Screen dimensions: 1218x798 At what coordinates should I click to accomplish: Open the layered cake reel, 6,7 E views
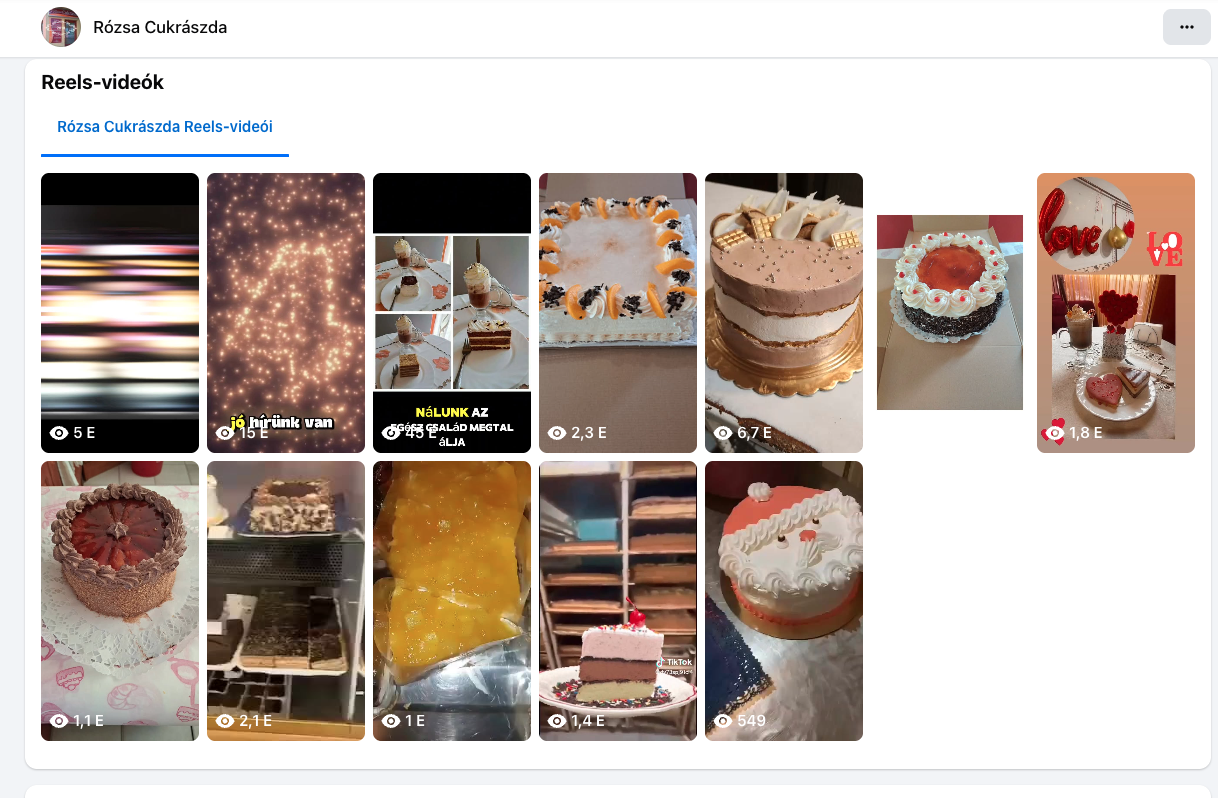(x=784, y=313)
